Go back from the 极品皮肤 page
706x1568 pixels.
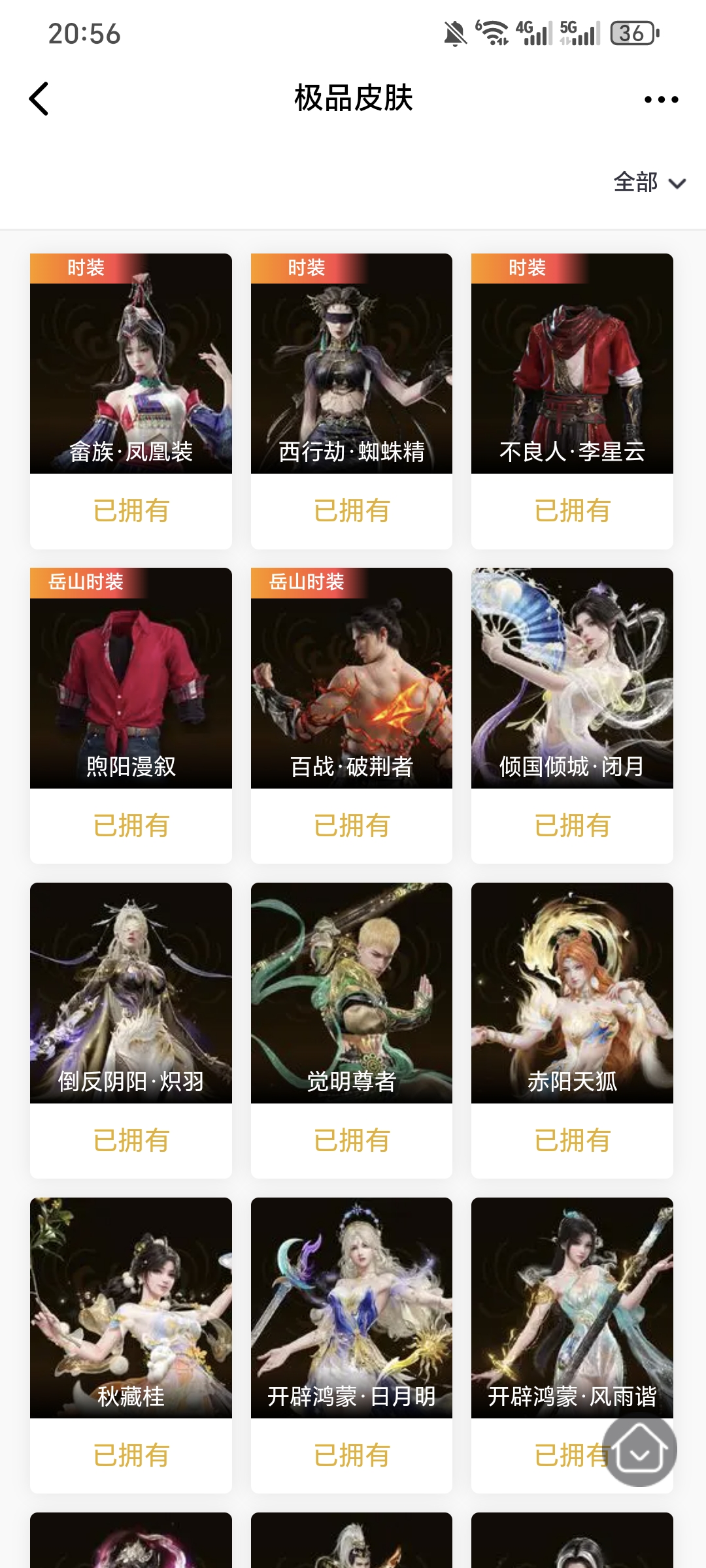39,99
